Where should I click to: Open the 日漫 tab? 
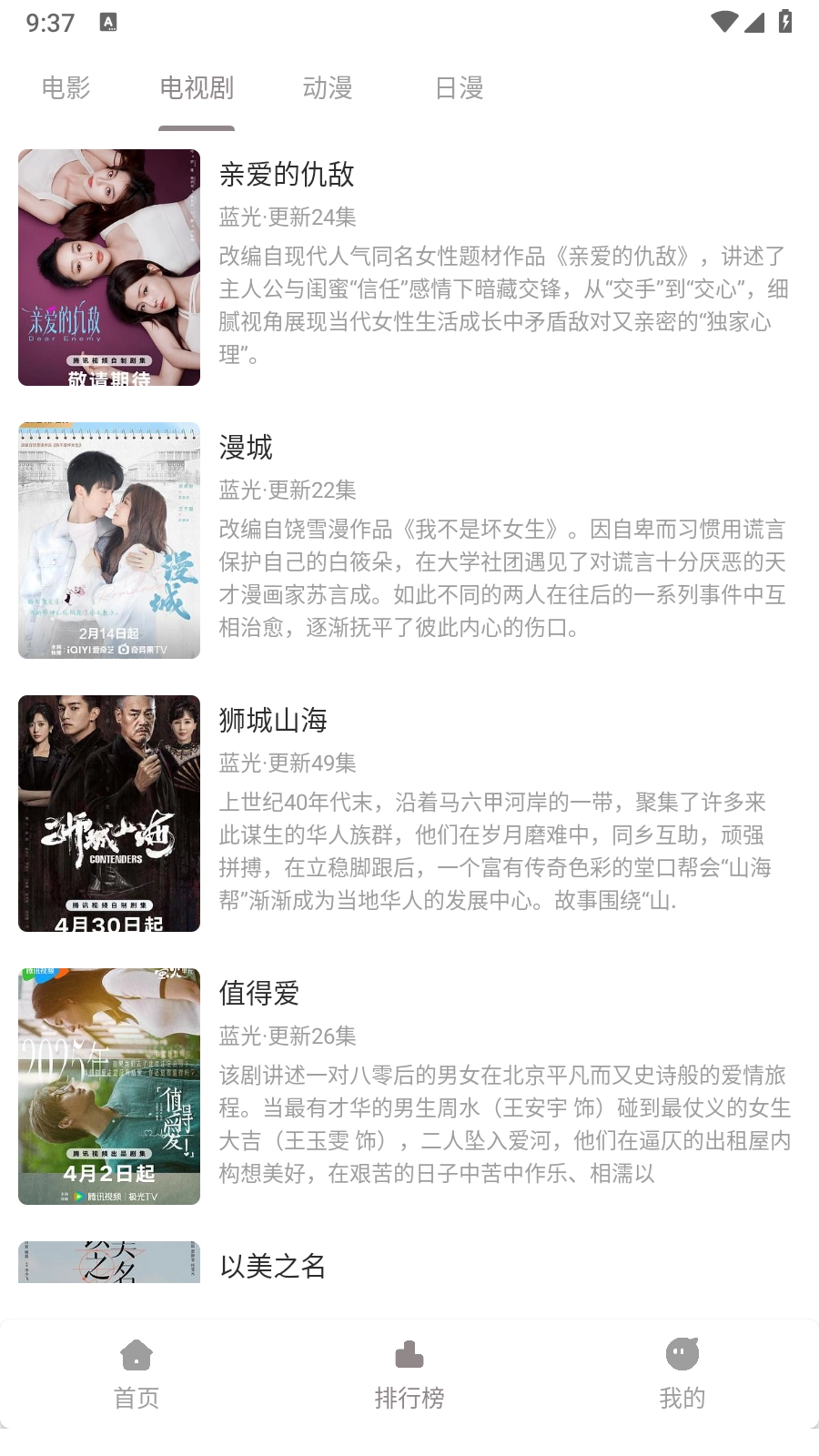pos(459,88)
